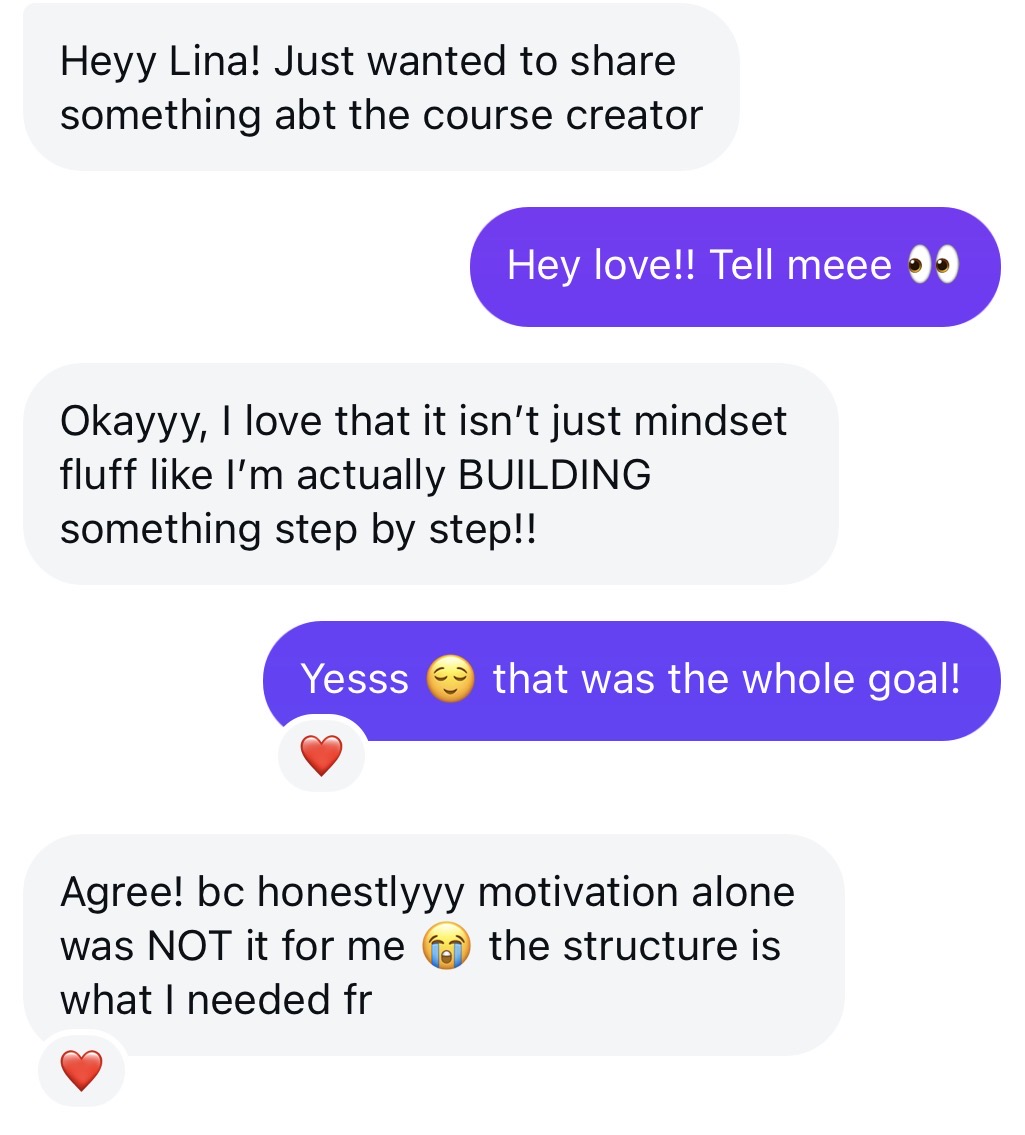1025x1135 pixels.
Task: Open heart reaction under "the structure is what I needed"
Action: tap(81, 1071)
